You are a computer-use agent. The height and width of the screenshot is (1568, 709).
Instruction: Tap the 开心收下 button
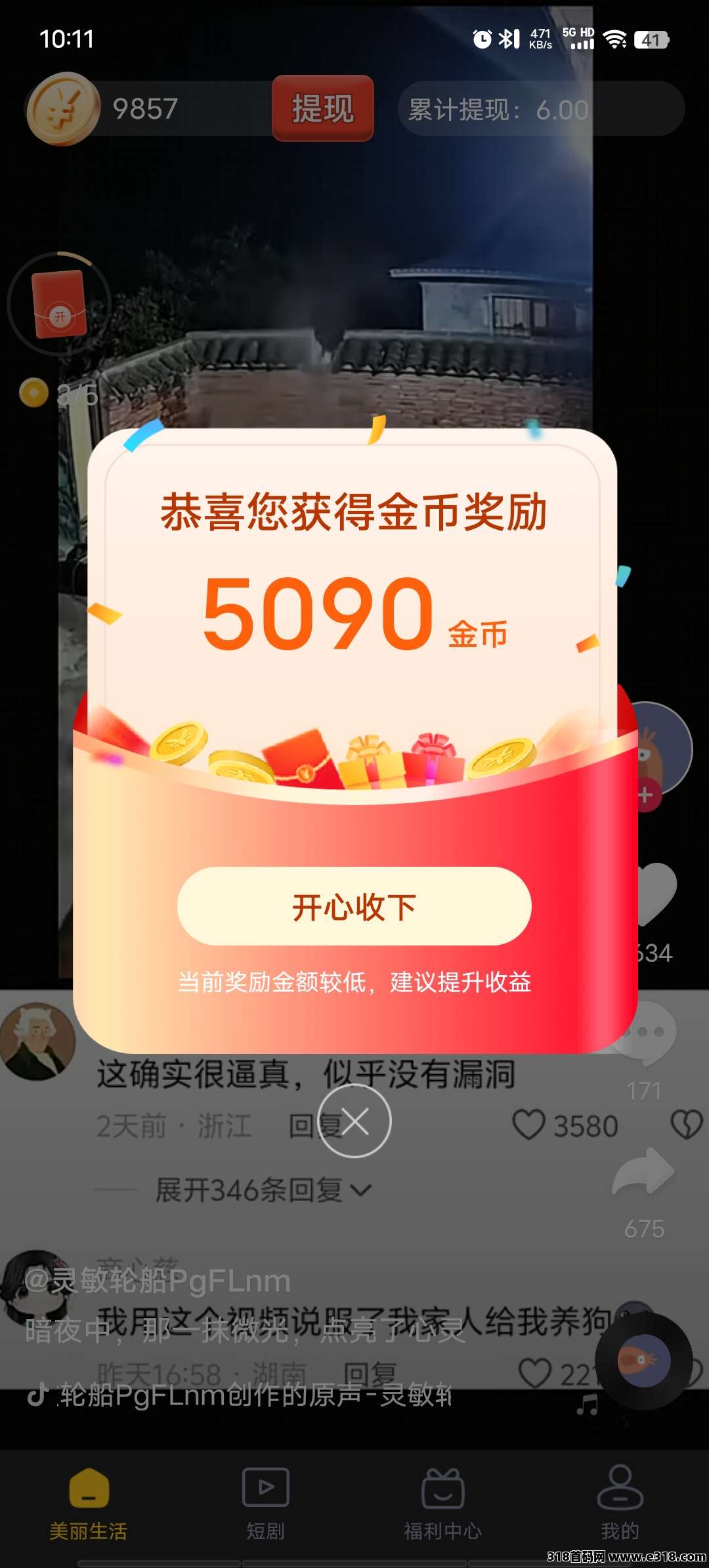(x=354, y=906)
